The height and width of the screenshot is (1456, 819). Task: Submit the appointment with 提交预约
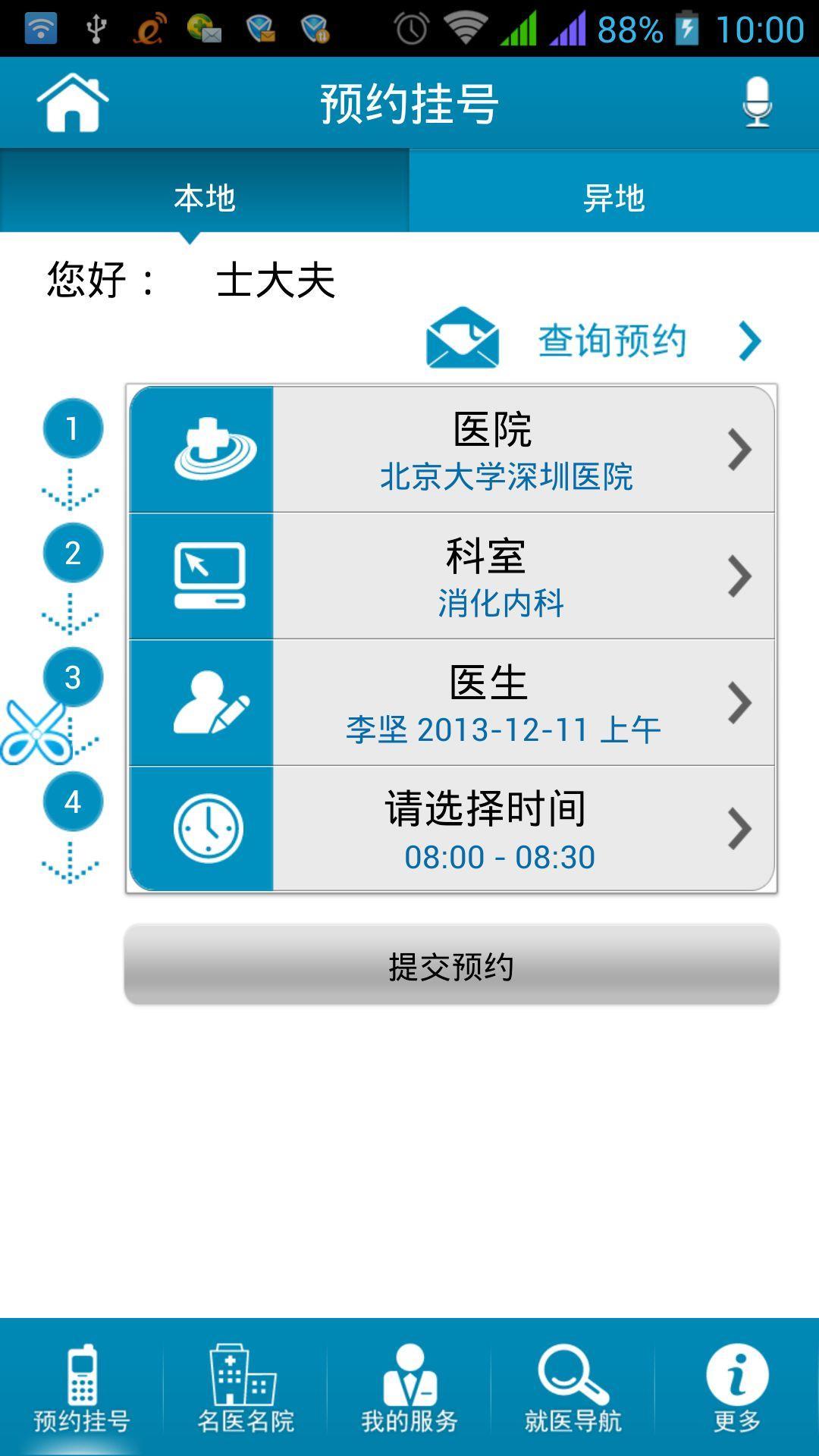pos(452,965)
